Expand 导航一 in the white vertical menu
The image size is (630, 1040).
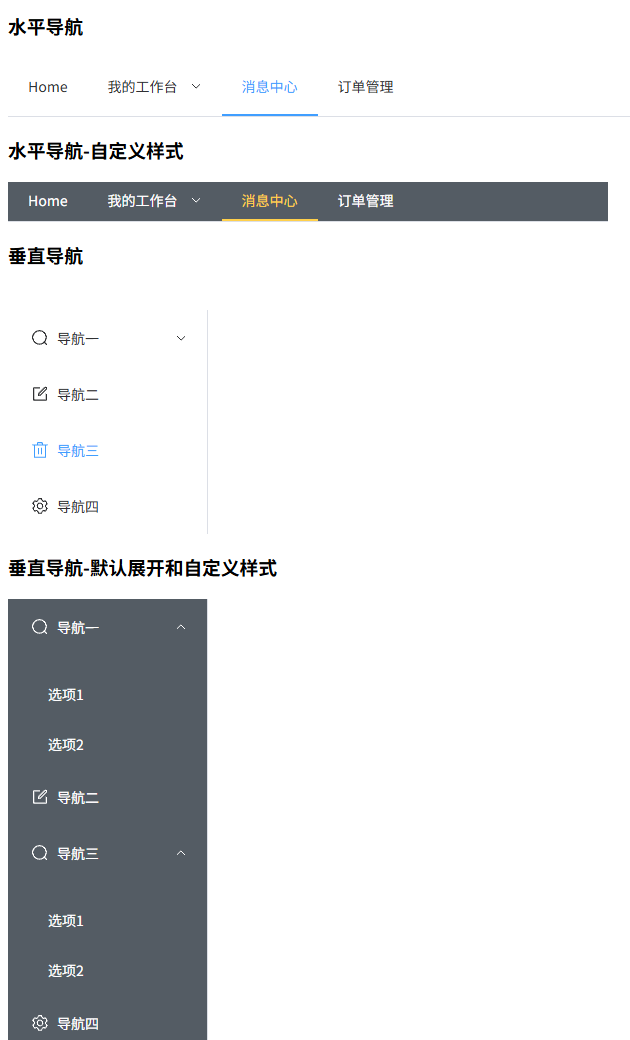coord(107,338)
